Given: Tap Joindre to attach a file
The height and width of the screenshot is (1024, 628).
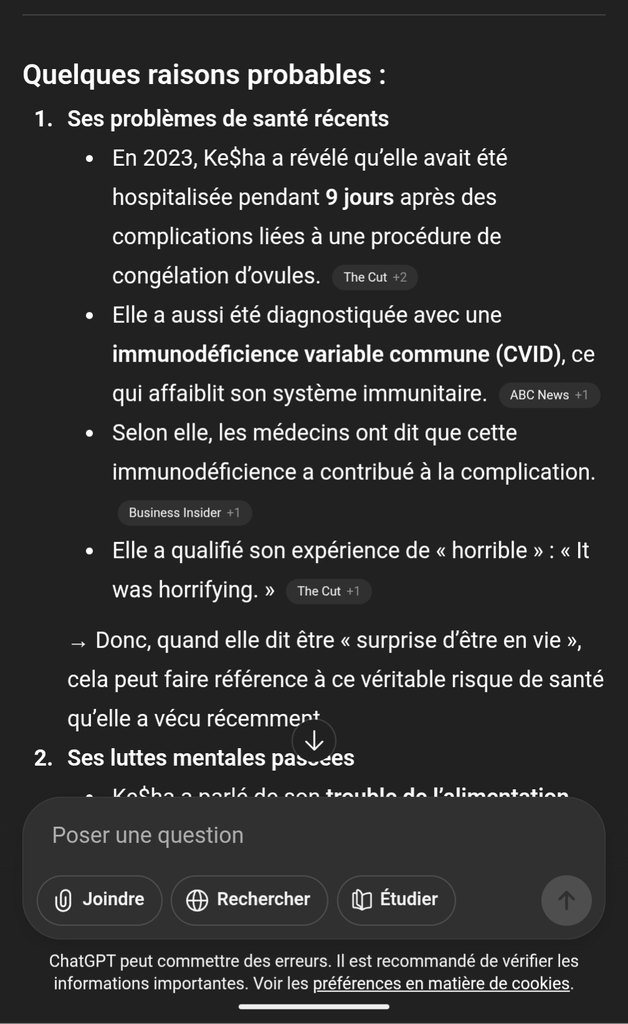Looking at the screenshot, I should click(x=99, y=900).
